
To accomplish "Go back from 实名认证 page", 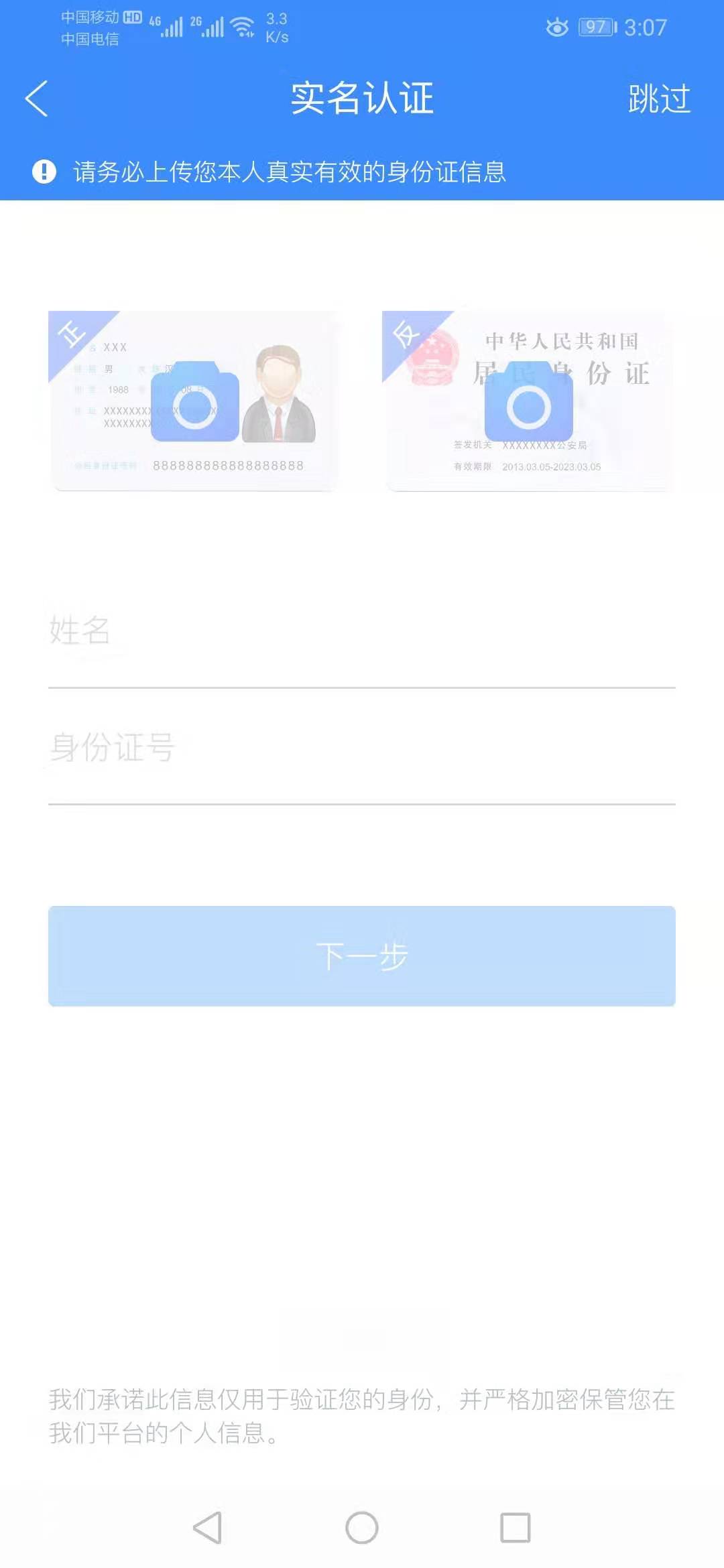I will point(37,99).
